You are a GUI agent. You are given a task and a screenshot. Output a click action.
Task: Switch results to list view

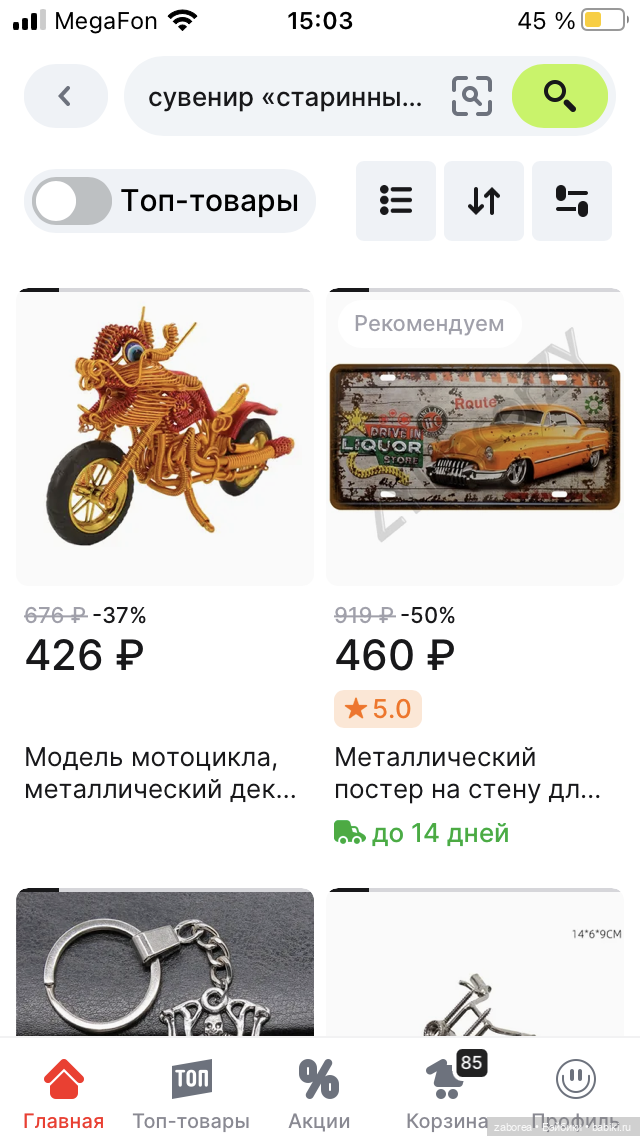tap(396, 201)
